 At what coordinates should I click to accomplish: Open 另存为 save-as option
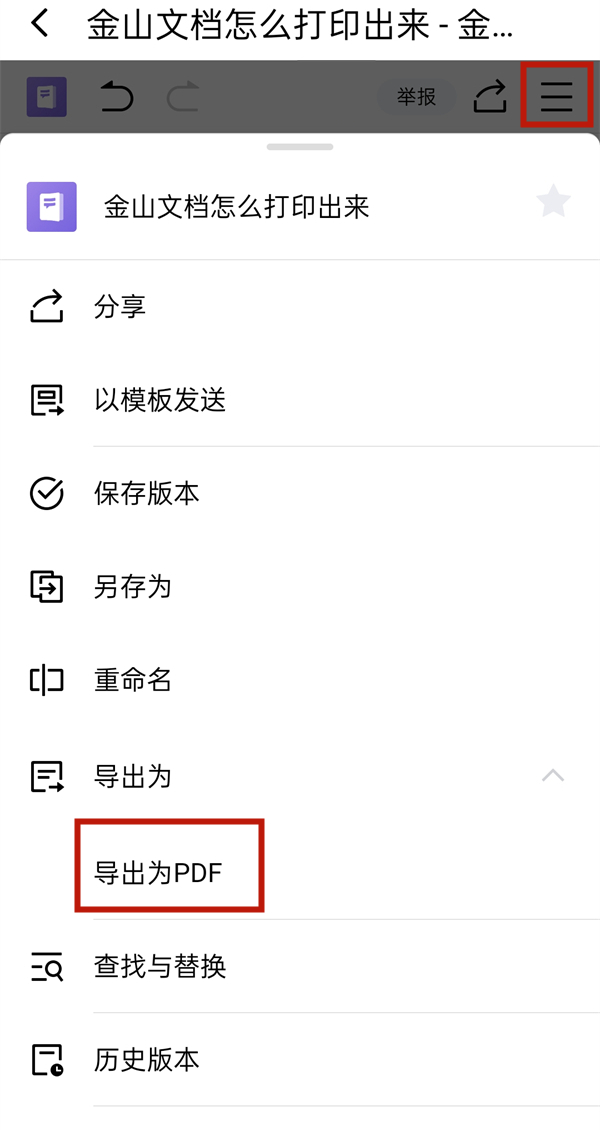[x=133, y=587]
